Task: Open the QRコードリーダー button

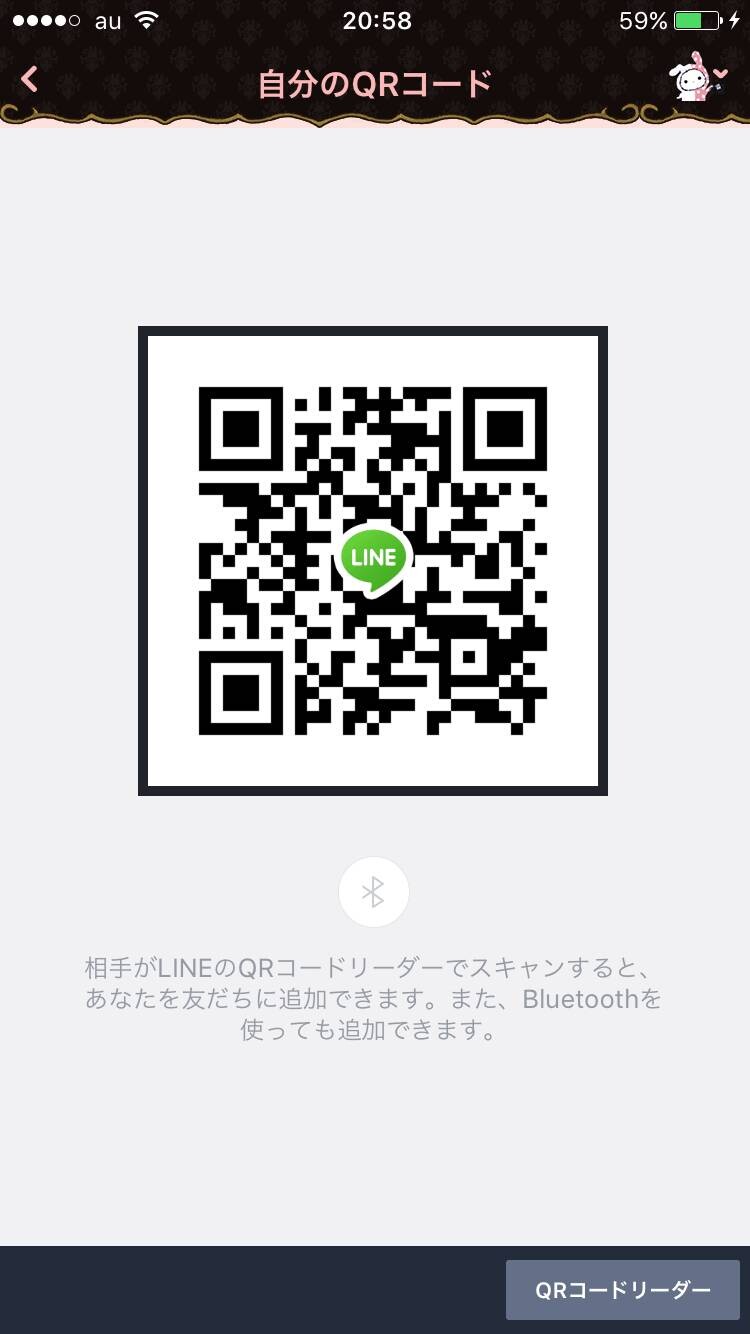Action: [x=622, y=1290]
